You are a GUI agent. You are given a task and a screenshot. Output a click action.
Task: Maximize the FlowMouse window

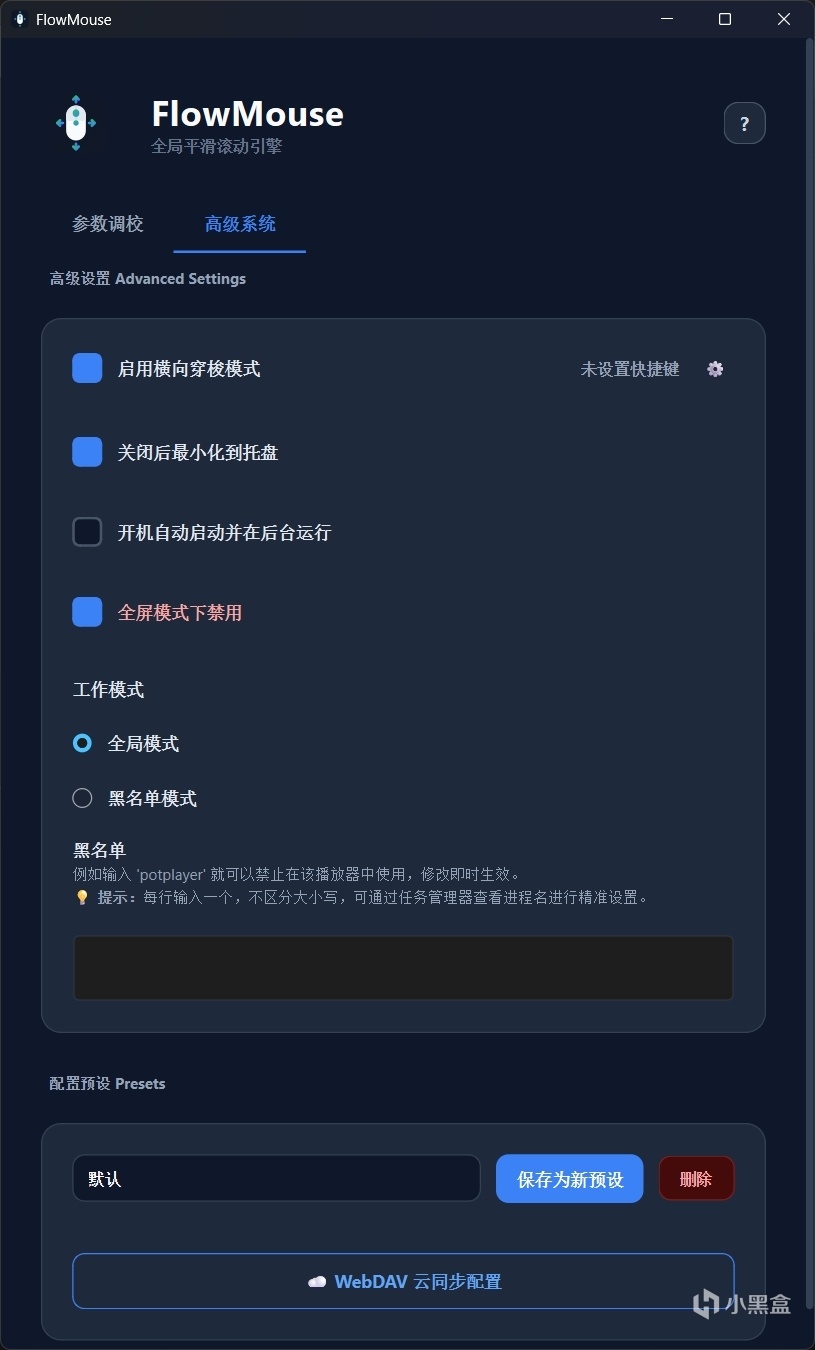725,19
